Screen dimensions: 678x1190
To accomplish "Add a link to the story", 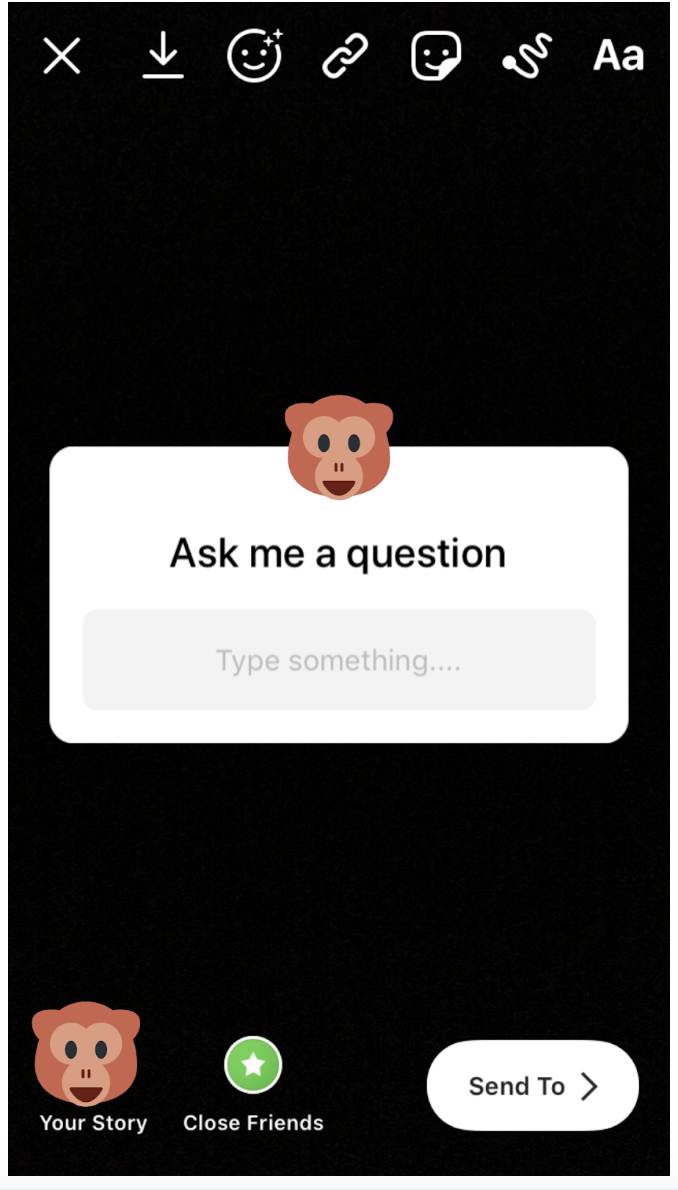I will pyautogui.click(x=345, y=56).
